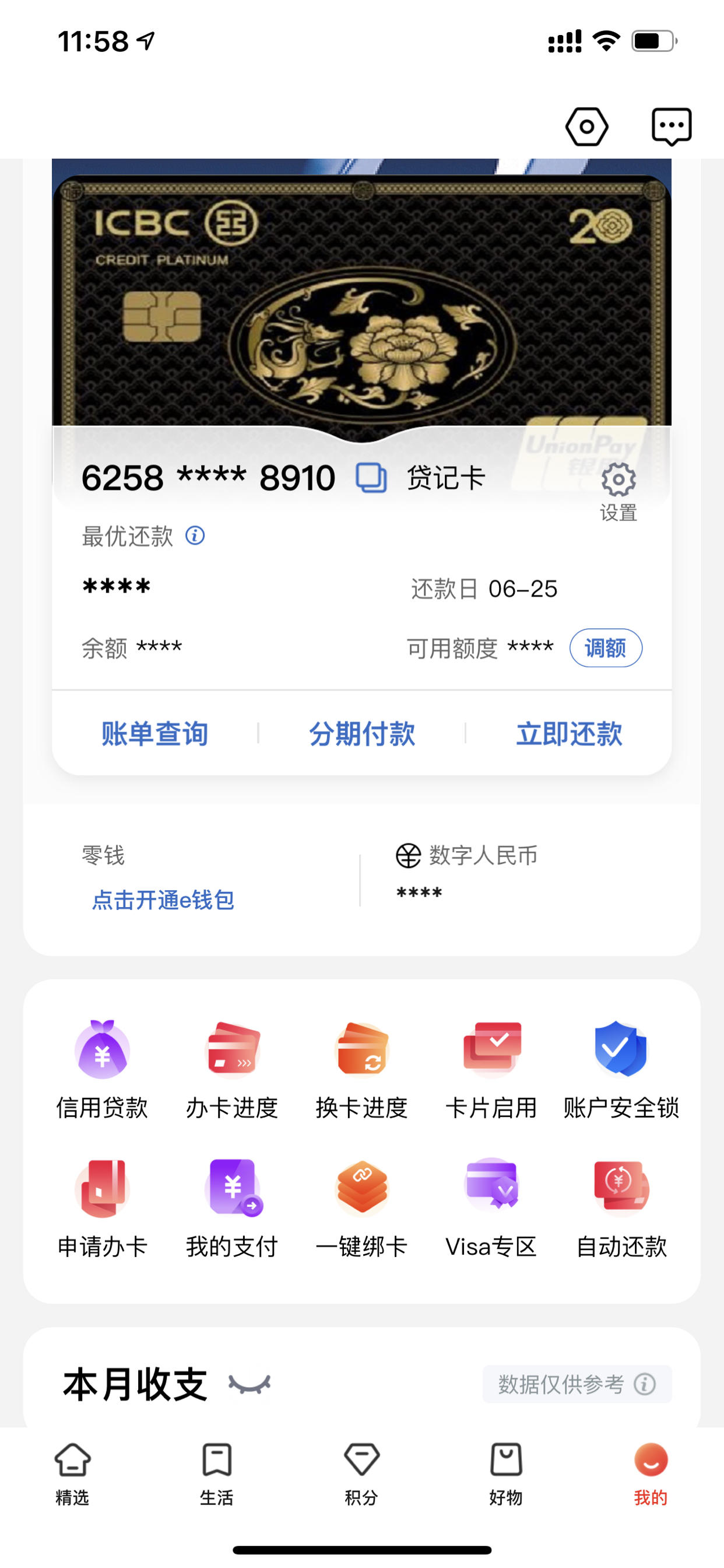Open the hexagon settings icon at top
The height and width of the screenshot is (1568, 724).
[x=586, y=127]
